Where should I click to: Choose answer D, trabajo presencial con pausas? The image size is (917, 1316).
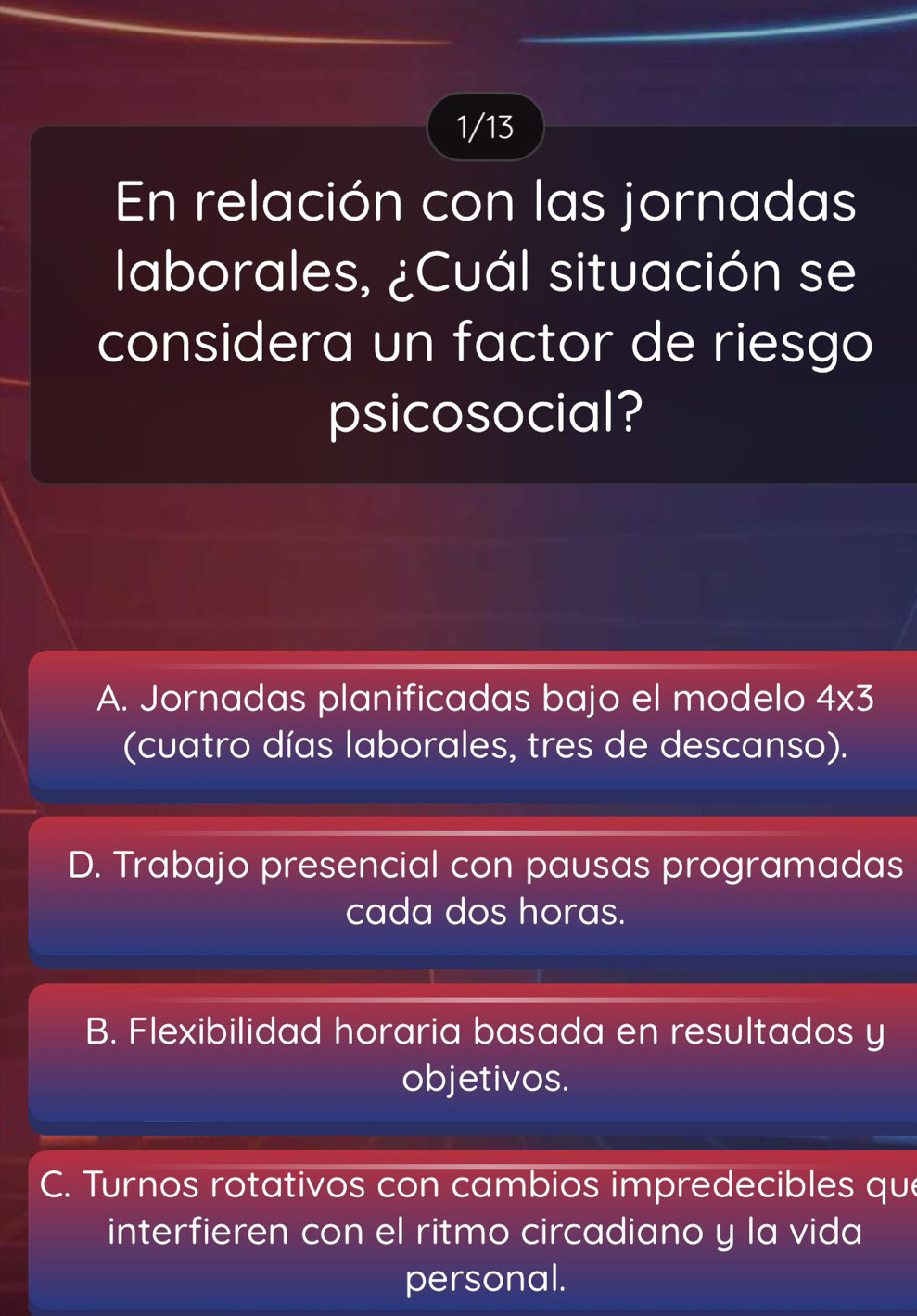click(x=484, y=888)
